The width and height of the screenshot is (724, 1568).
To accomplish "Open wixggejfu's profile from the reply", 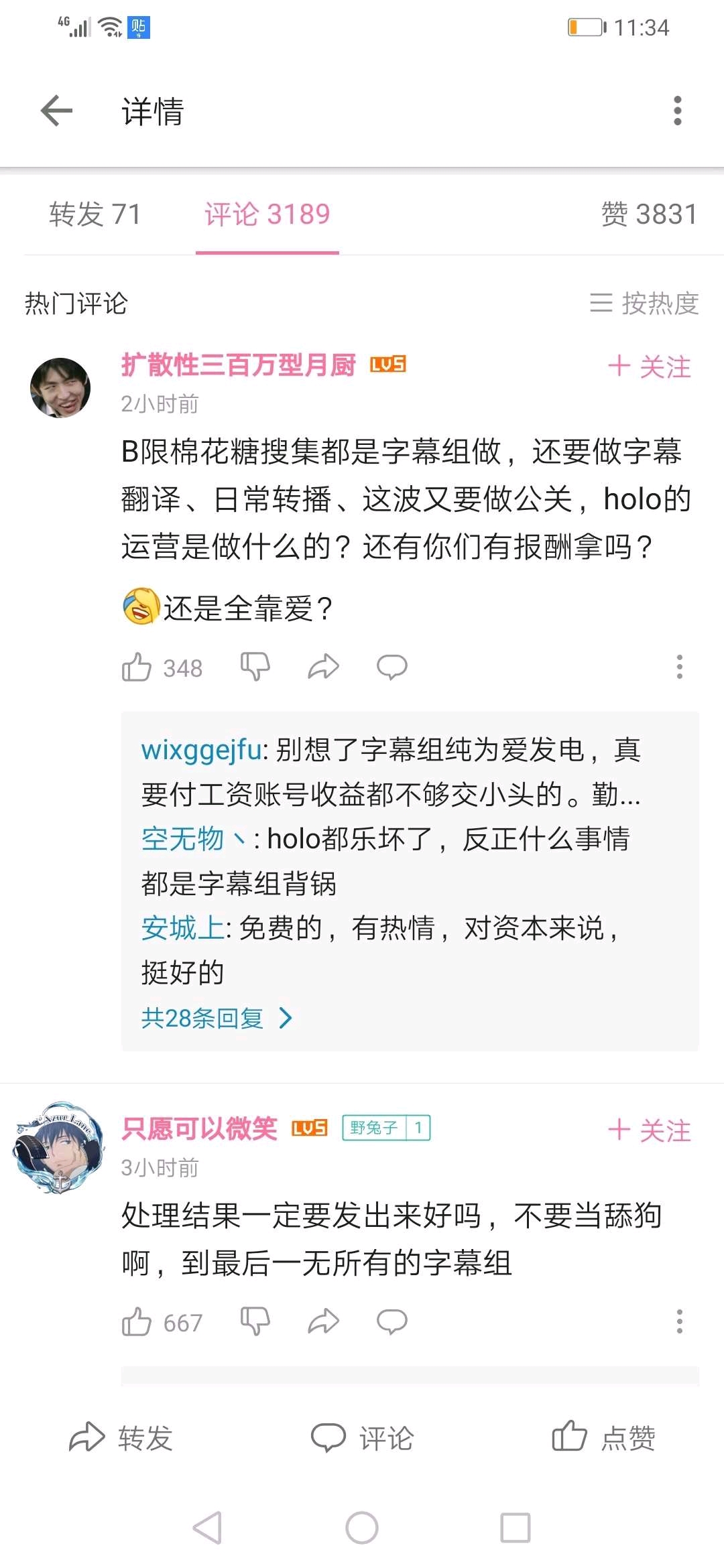I will (x=201, y=750).
